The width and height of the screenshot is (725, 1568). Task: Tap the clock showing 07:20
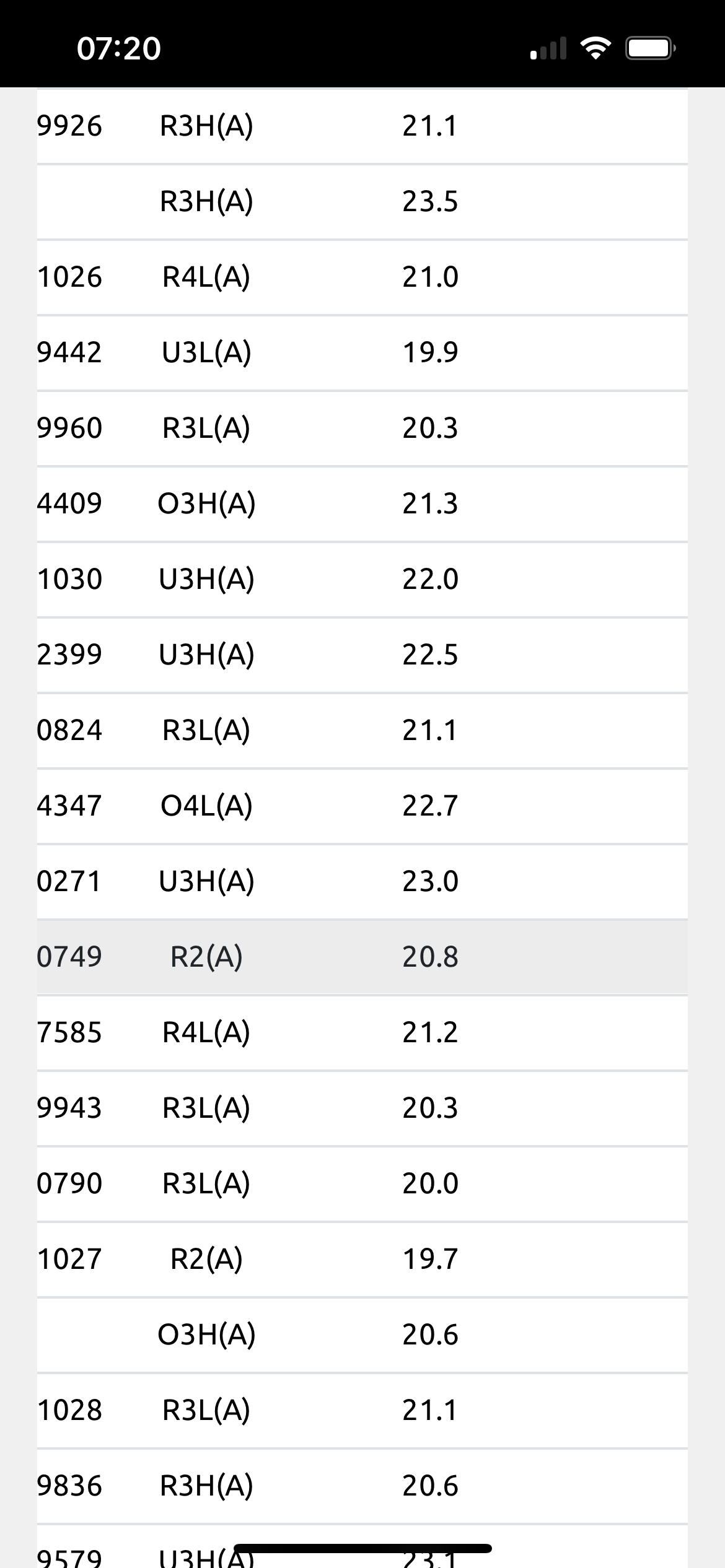tap(119, 48)
